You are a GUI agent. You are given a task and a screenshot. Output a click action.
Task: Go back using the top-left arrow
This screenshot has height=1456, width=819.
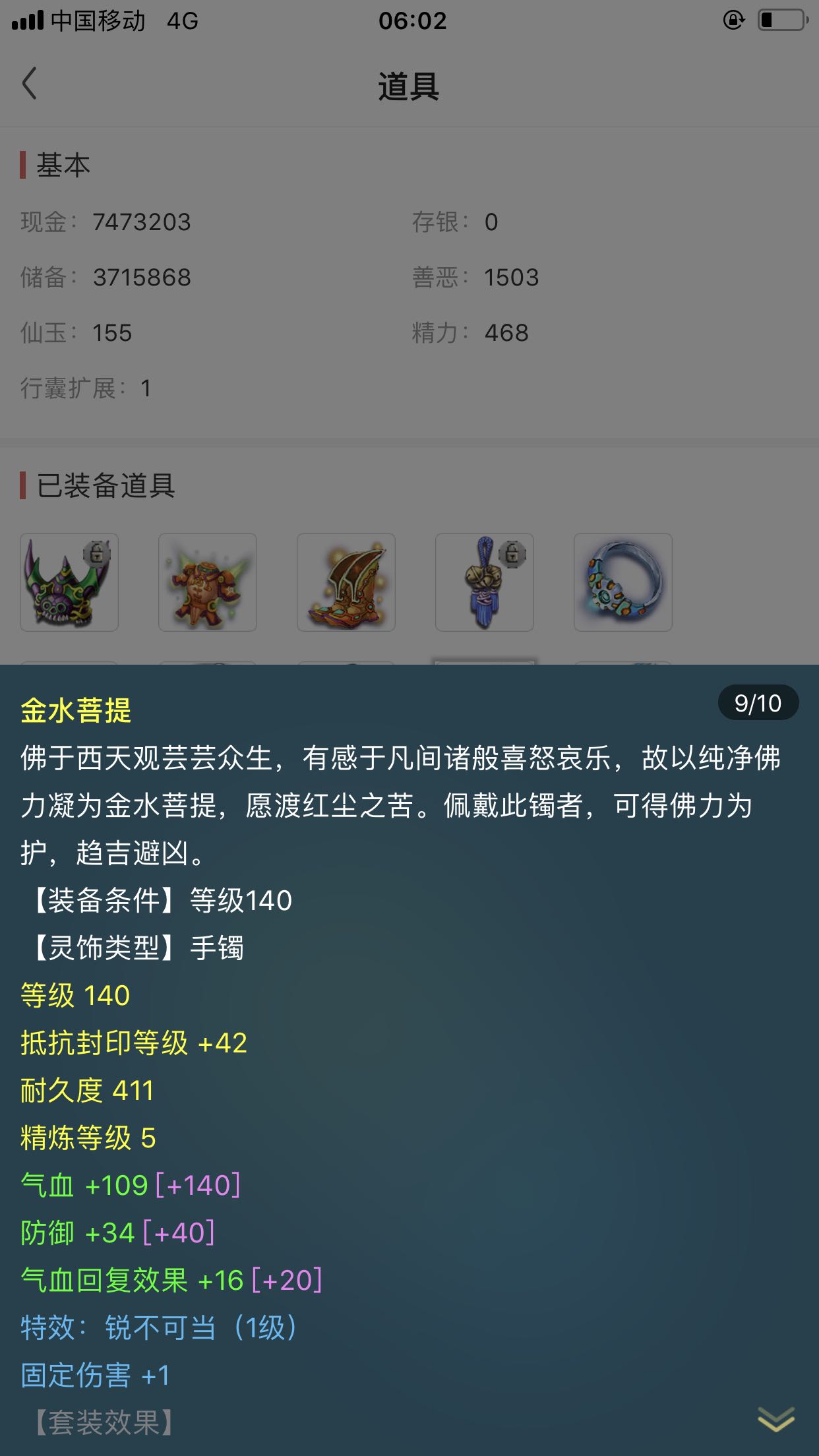30,84
